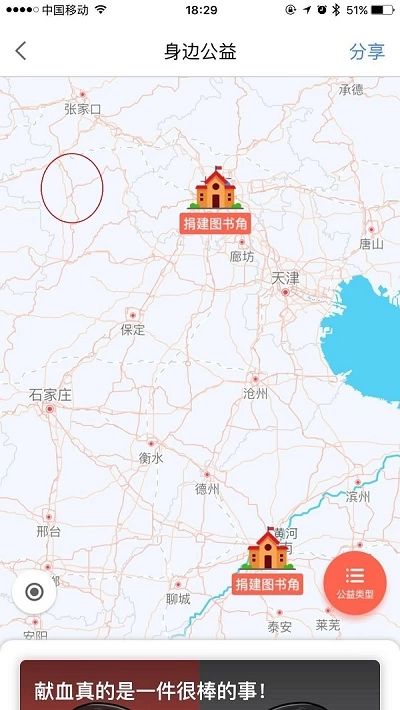The height and width of the screenshot is (710, 400).
Task: Open the 捐建图书角 marker near 泰安
Action: [267, 561]
